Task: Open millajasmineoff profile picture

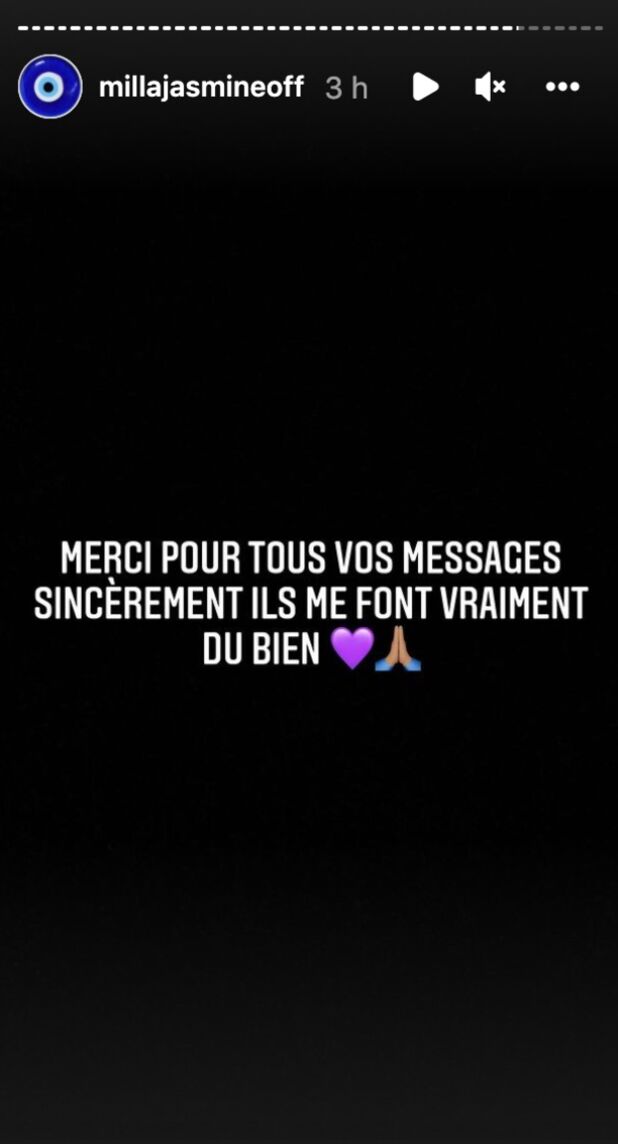Action: pyautogui.click(x=49, y=87)
